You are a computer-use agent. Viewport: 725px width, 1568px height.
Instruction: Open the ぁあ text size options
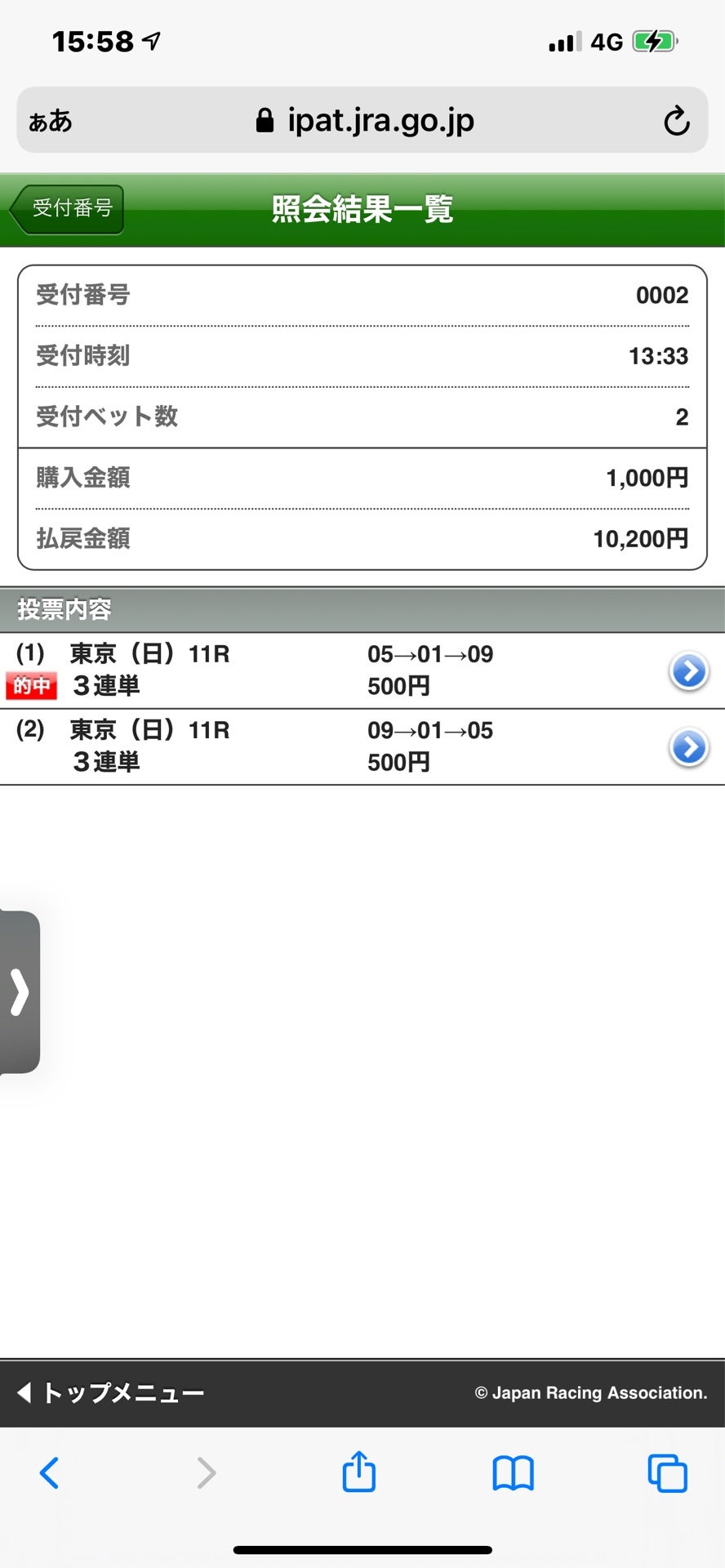point(51,121)
